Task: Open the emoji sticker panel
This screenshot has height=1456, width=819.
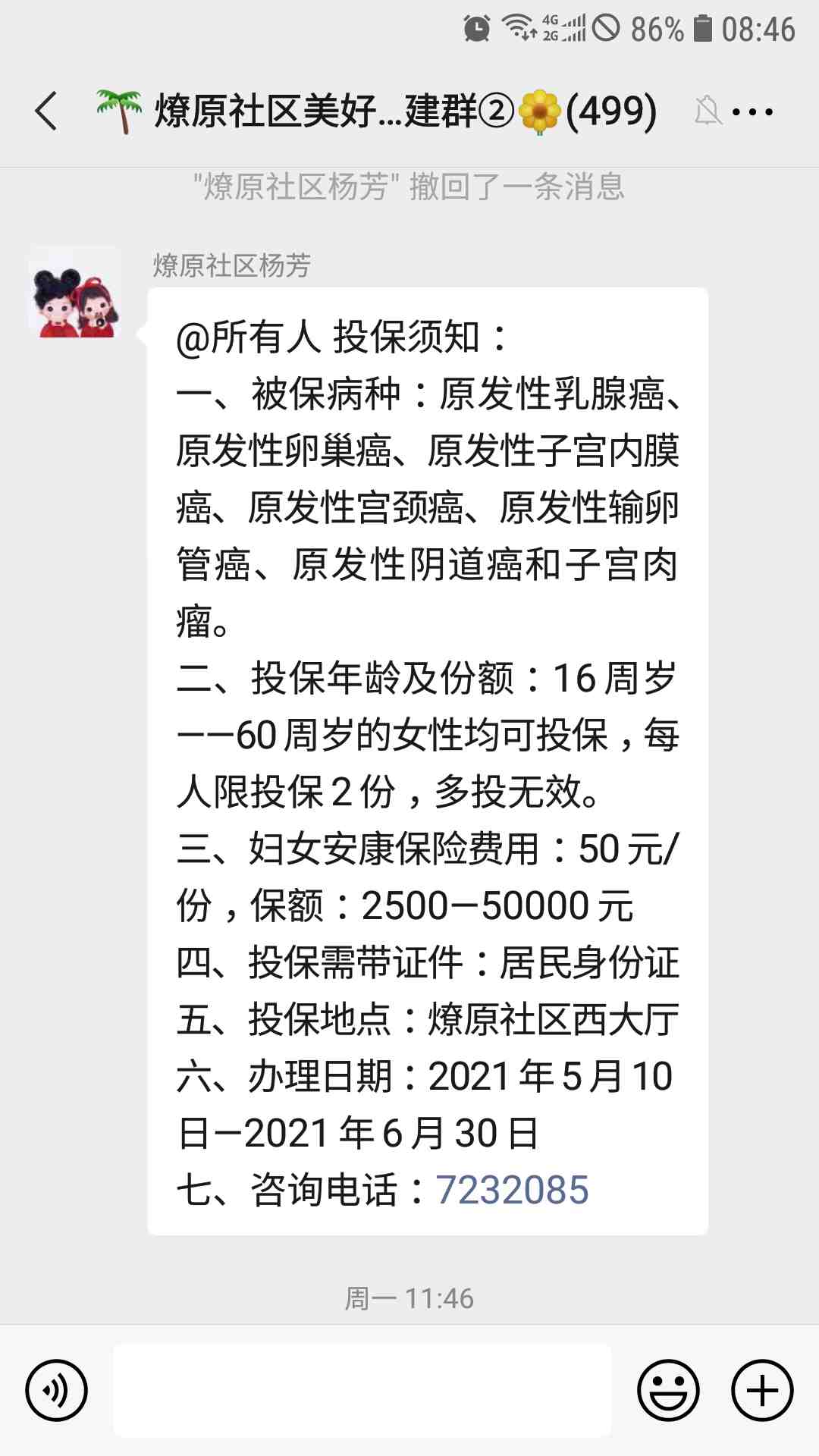Action: [667, 1391]
